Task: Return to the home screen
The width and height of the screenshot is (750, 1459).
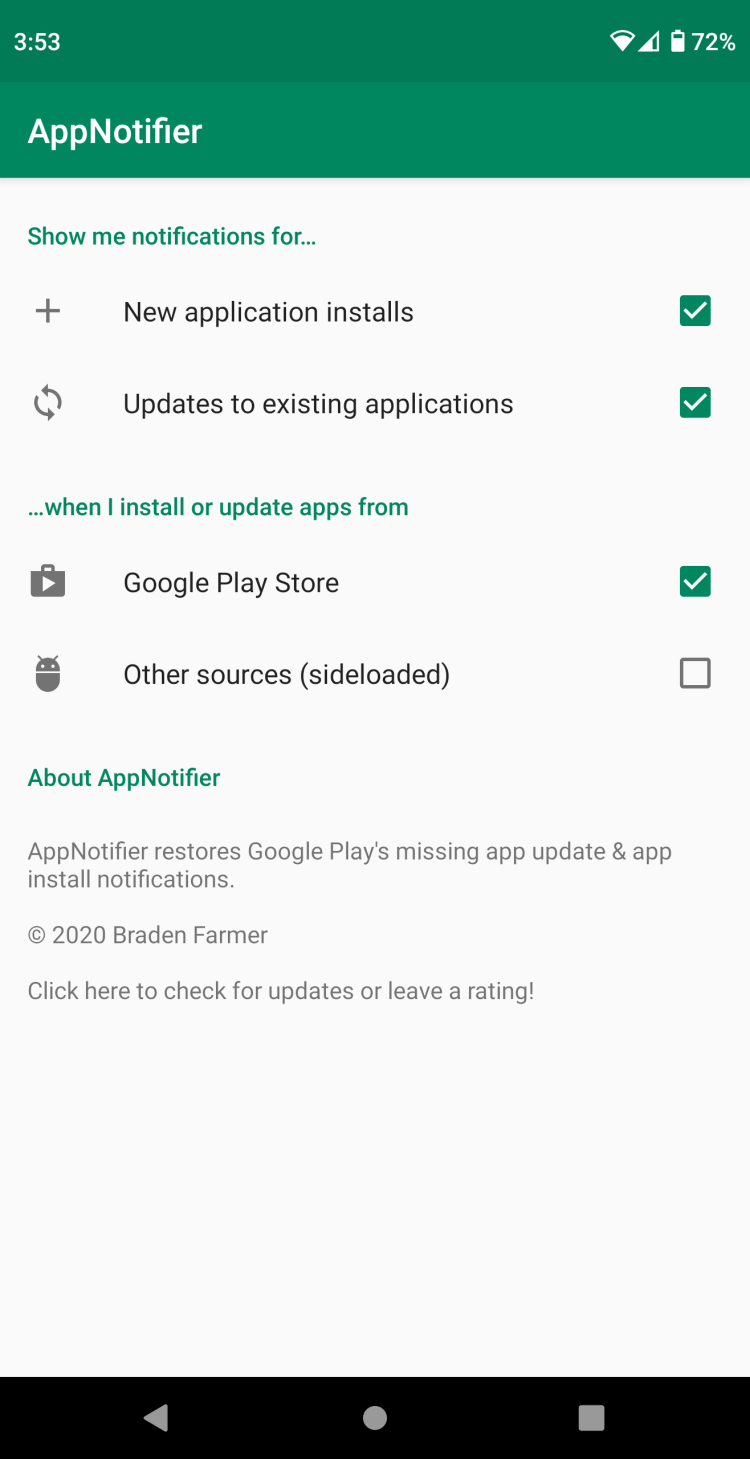Action: [x=375, y=1417]
